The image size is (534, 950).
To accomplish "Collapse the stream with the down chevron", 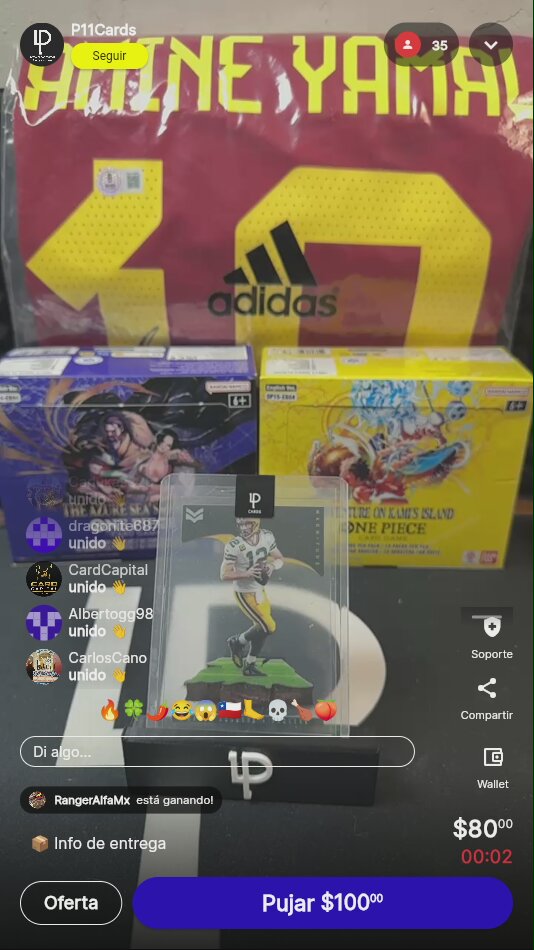I will 491,45.
